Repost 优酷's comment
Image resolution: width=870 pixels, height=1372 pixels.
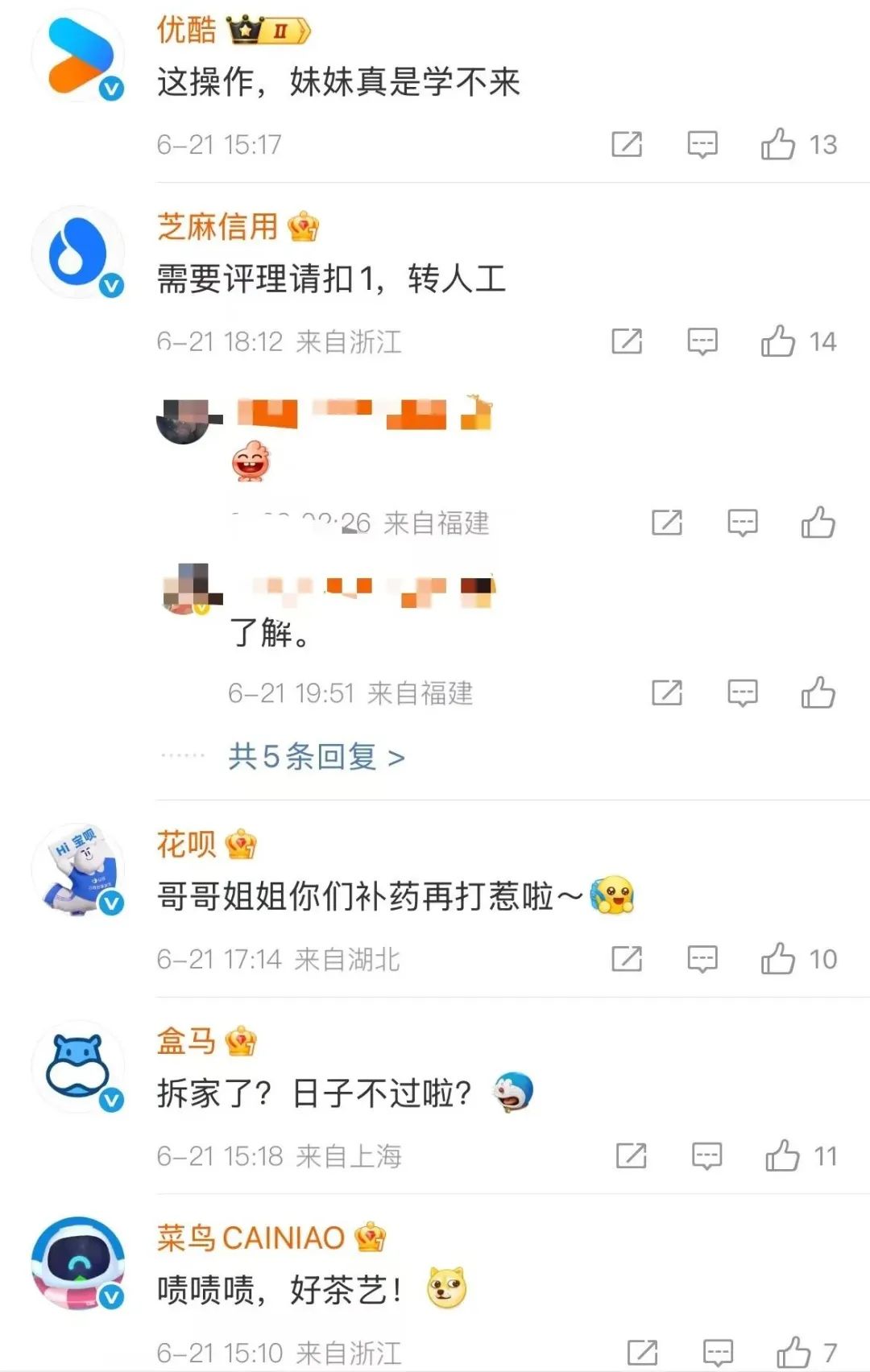pyautogui.click(x=627, y=144)
